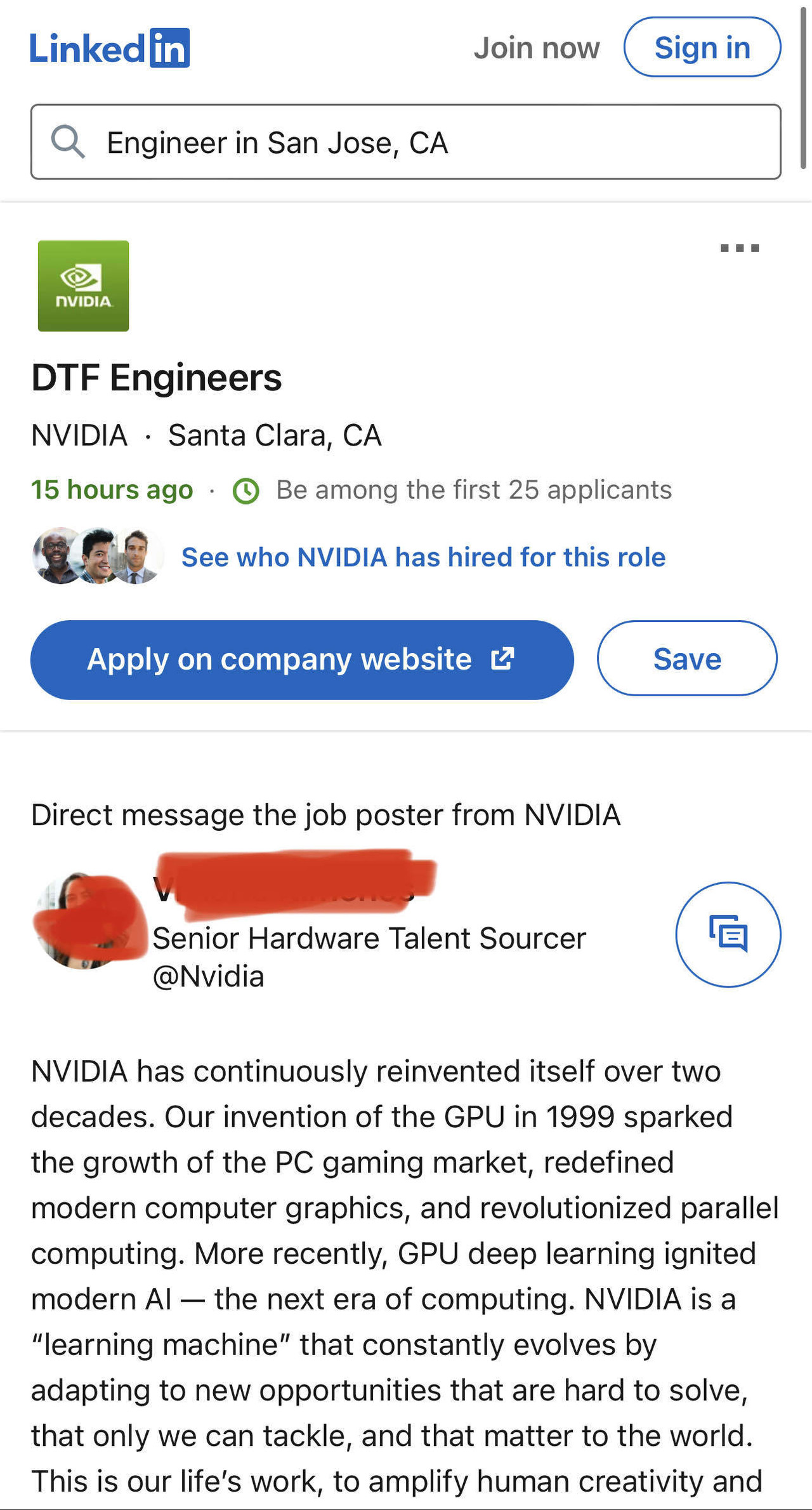Click the NVIDIA company logo
This screenshot has height=1510, width=812.
click(83, 286)
